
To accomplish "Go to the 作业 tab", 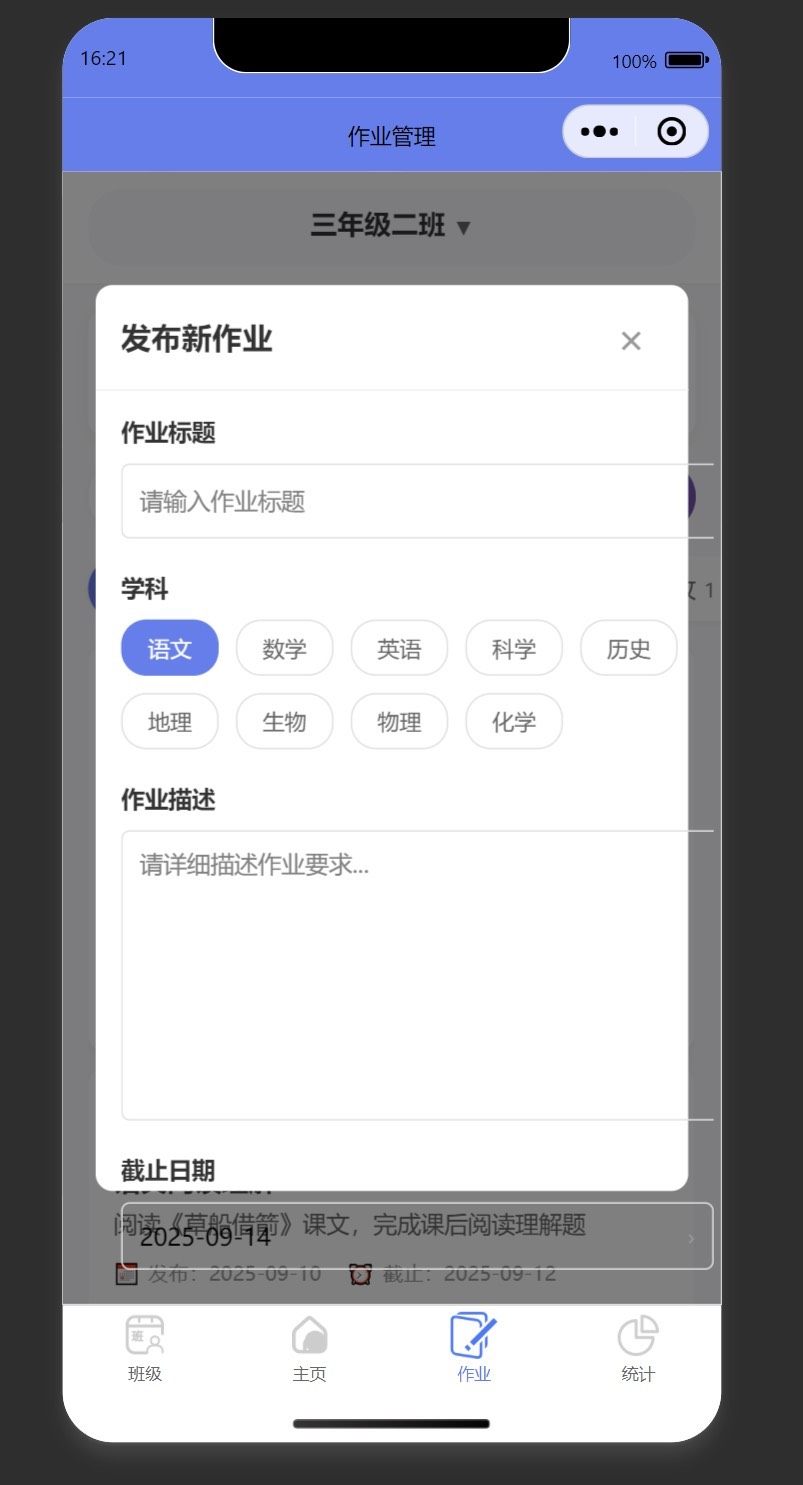I will pyautogui.click(x=473, y=1347).
